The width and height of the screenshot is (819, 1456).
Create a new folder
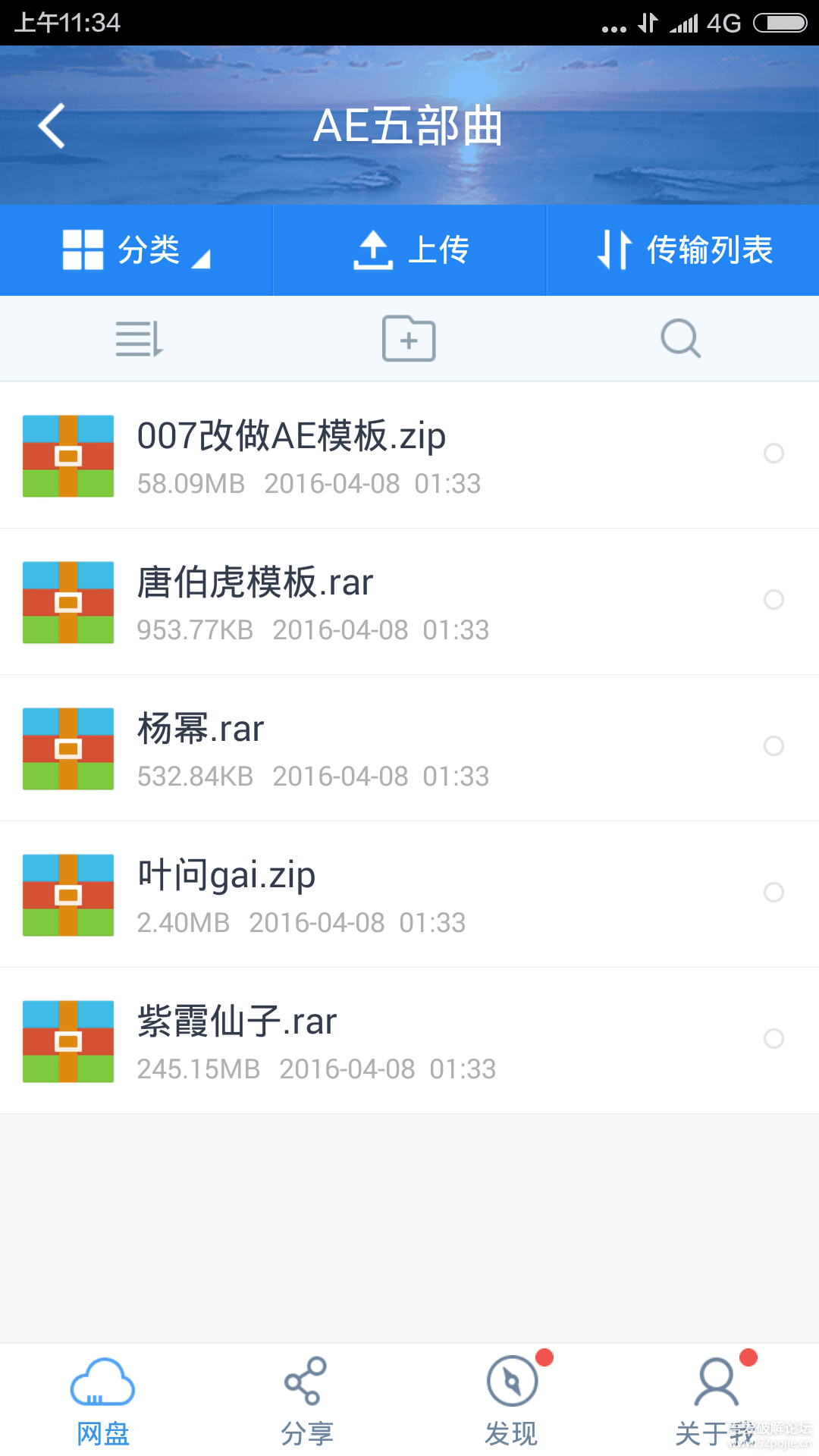click(409, 338)
